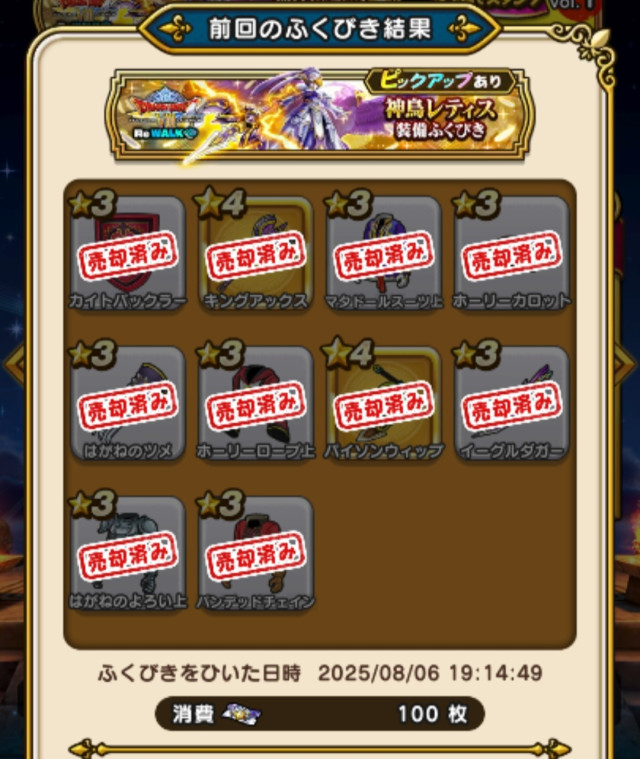View the バンデッドチェイン item
The width and height of the screenshot is (640, 759).
255,553
